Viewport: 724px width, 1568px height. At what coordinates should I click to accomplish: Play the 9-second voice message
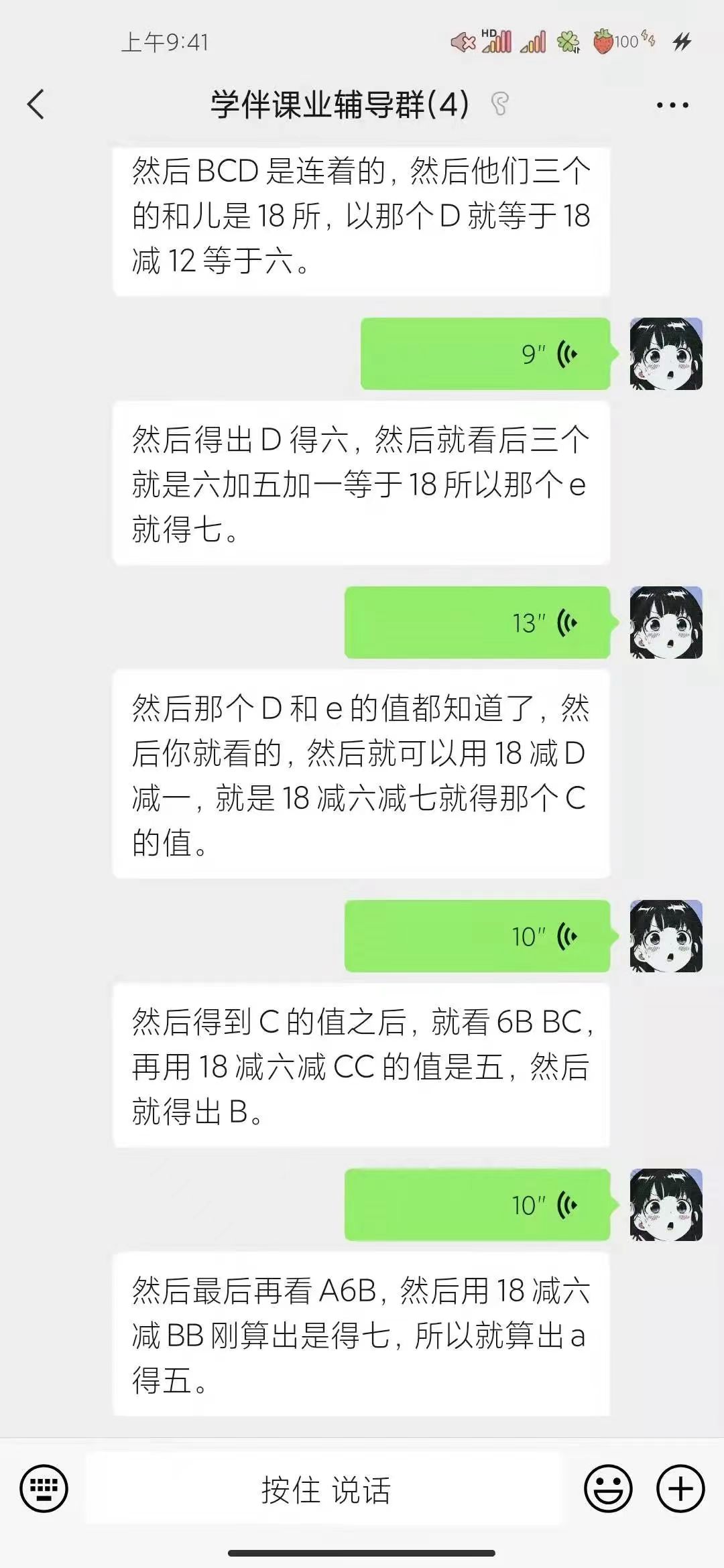click(x=485, y=354)
